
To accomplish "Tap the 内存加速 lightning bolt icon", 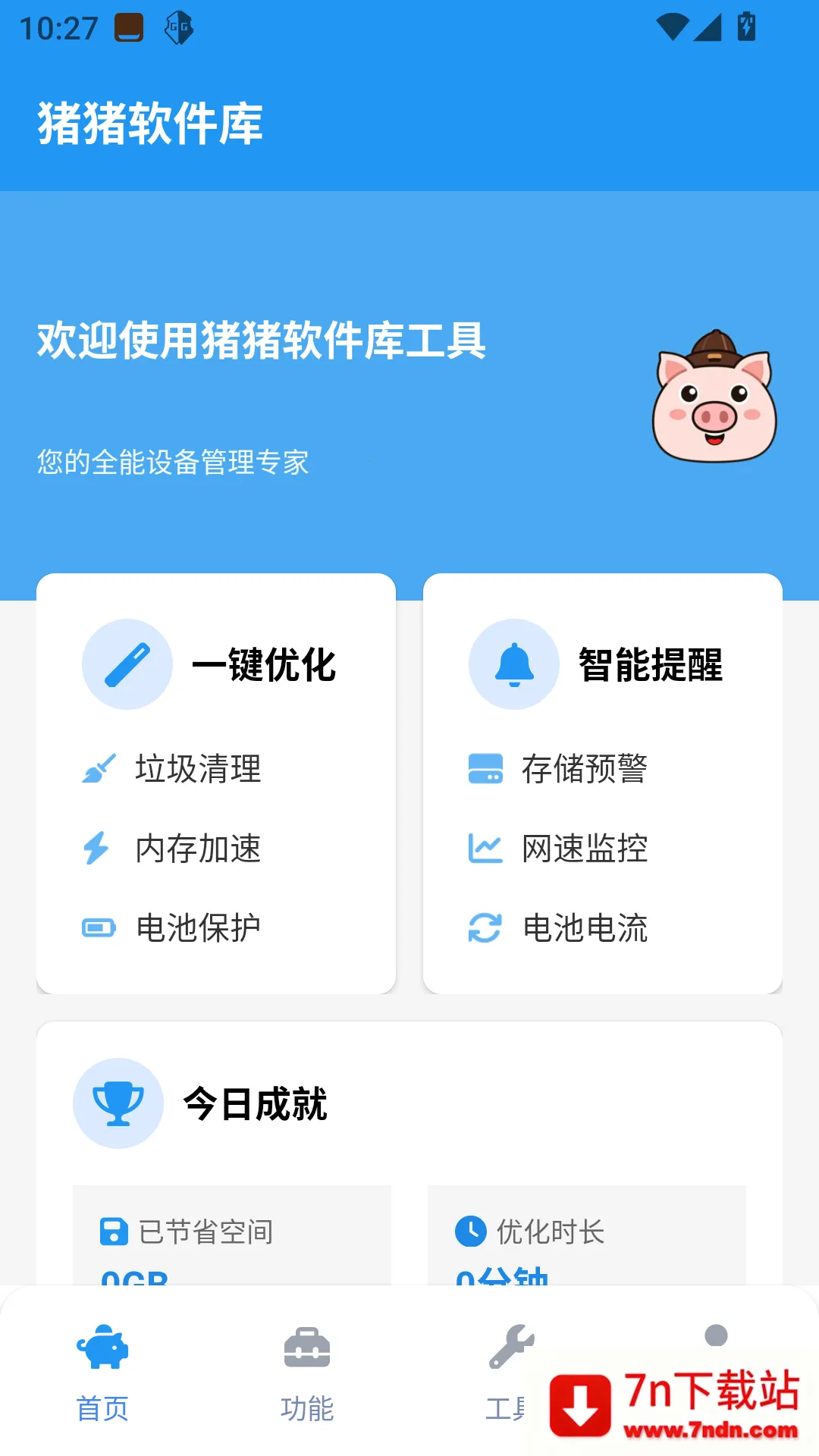I will coord(96,849).
